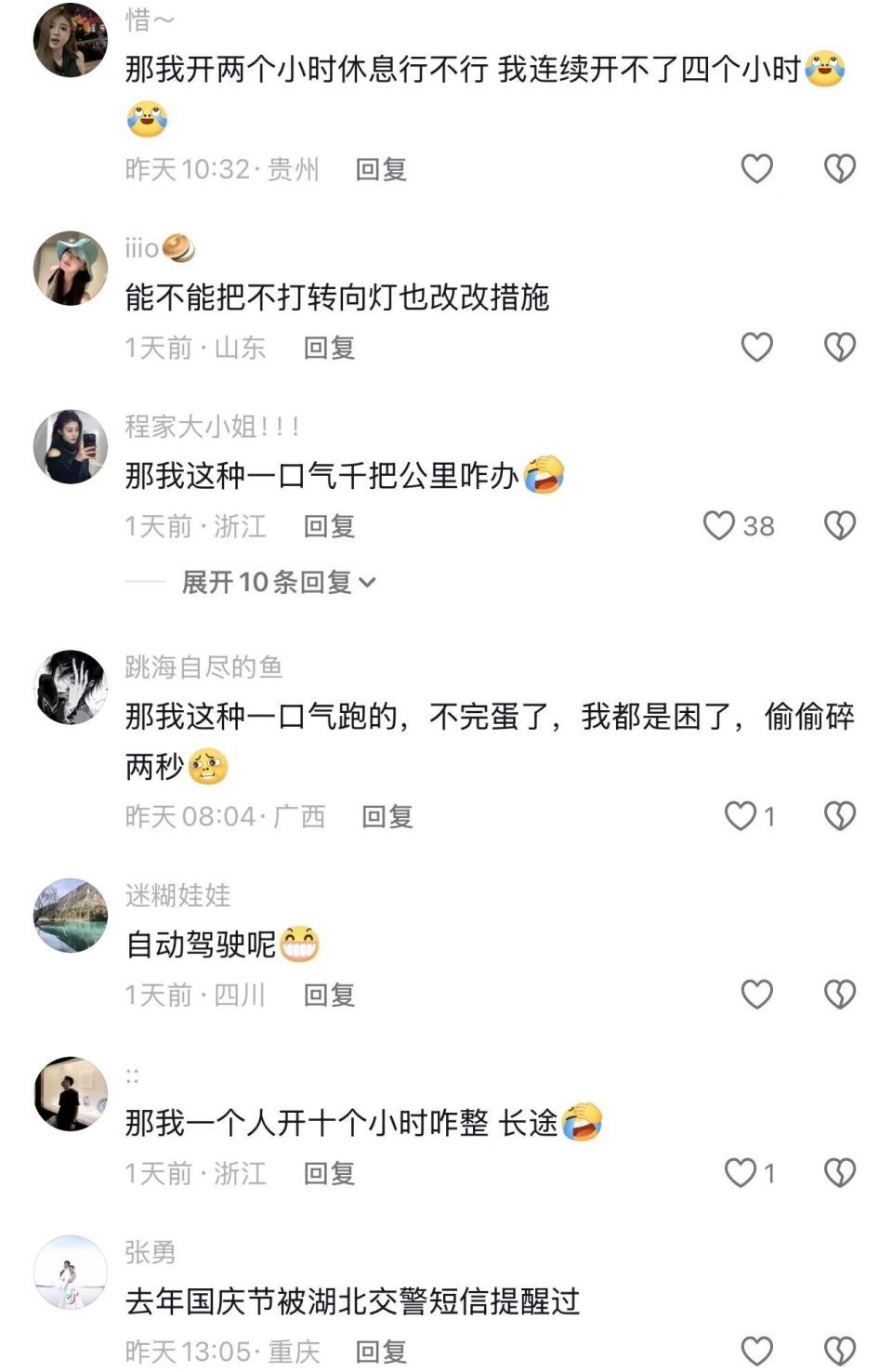Dislike 惜~'s comment with broken heart
This screenshot has width=892, height=1372.
pyautogui.click(x=839, y=168)
